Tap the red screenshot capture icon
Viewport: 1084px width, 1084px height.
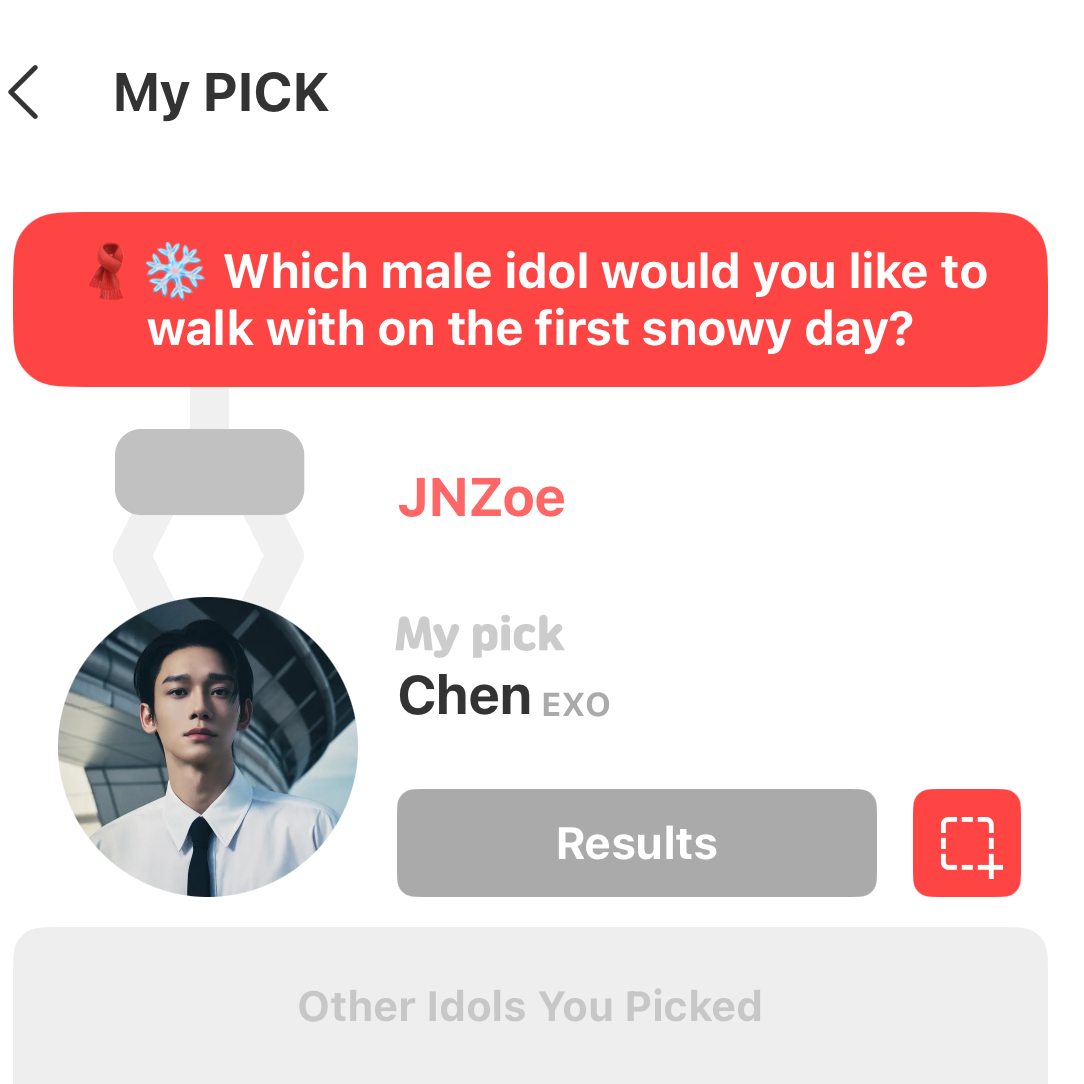pyautogui.click(x=966, y=843)
